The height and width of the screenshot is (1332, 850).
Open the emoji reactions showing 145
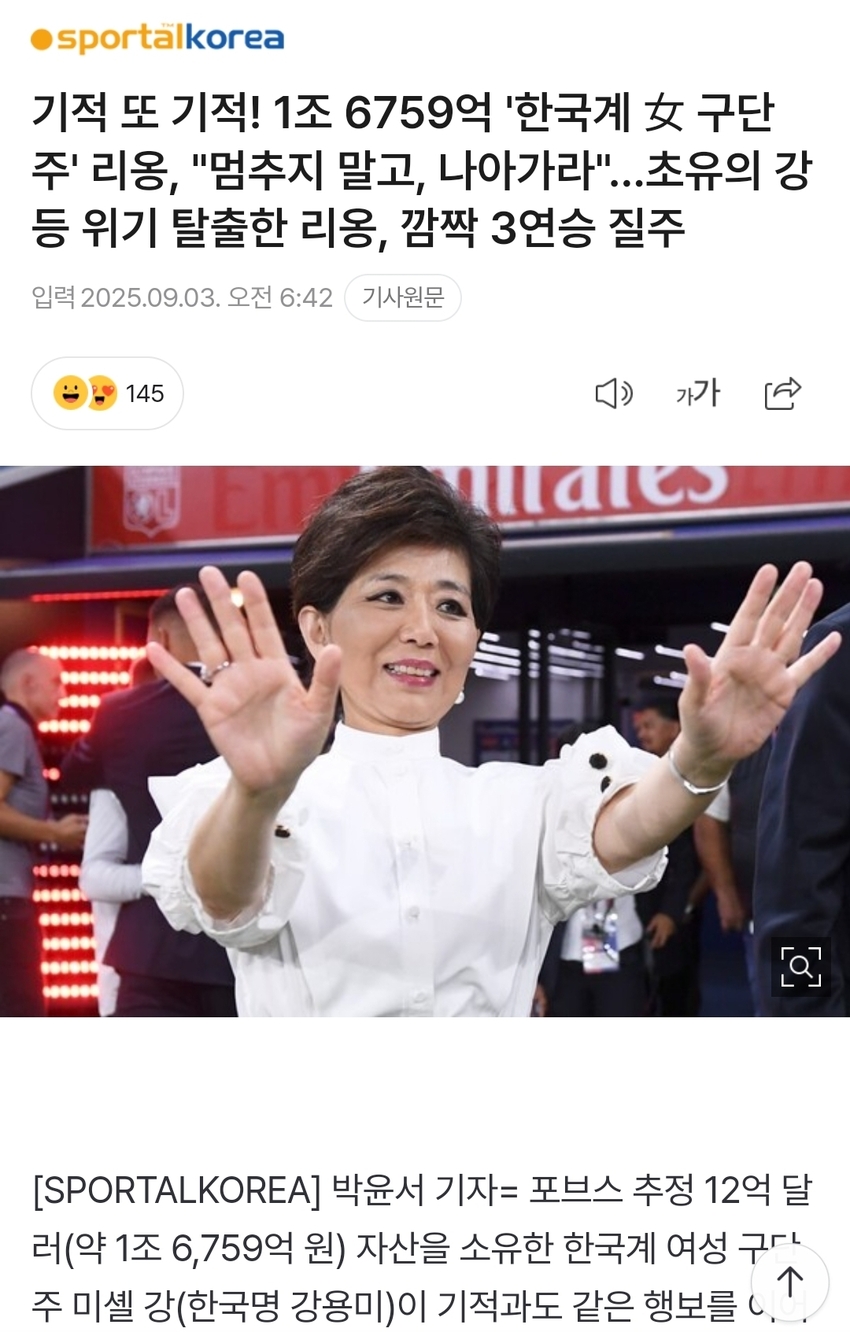pyautogui.click(x=107, y=393)
